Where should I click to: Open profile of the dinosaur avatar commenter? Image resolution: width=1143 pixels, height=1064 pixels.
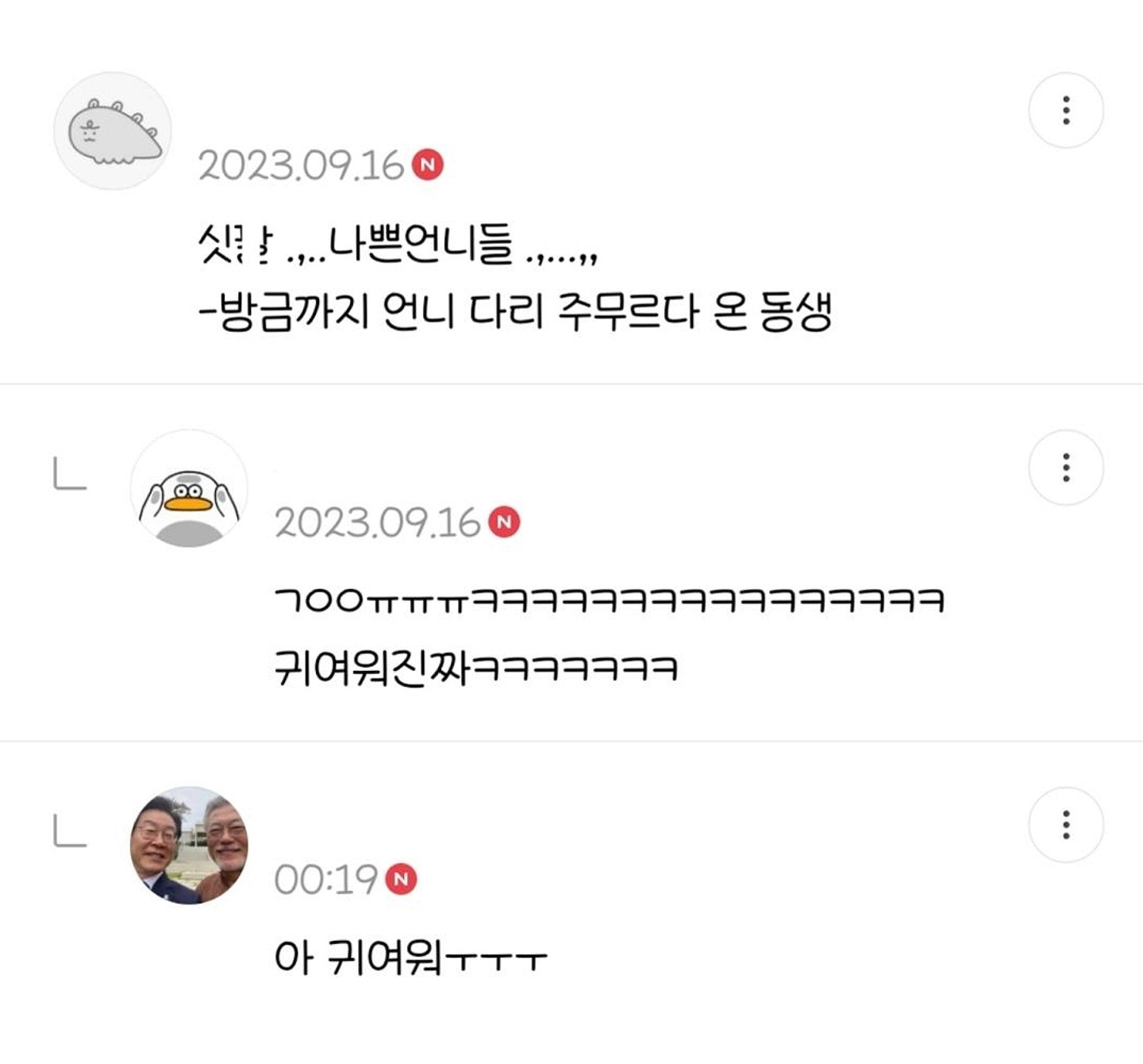tap(113, 131)
